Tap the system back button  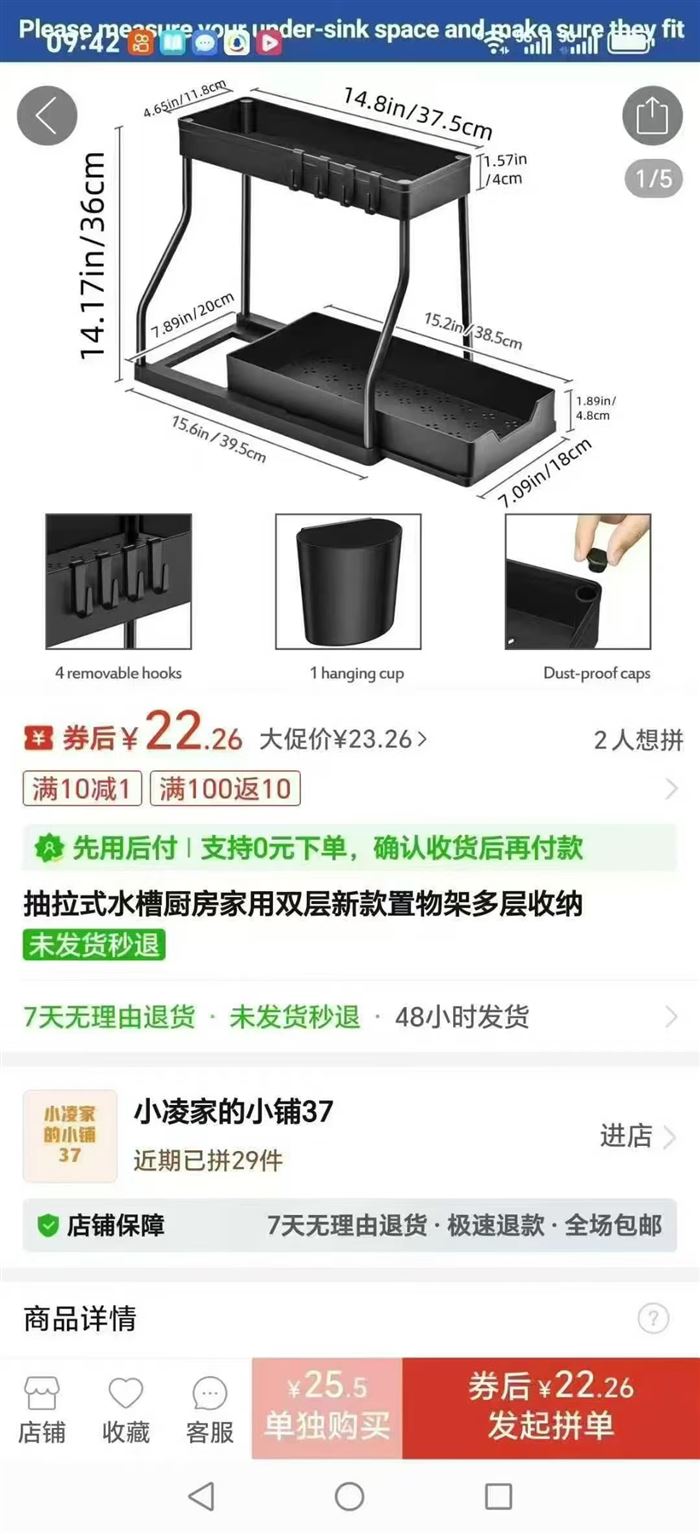[201, 1496]
